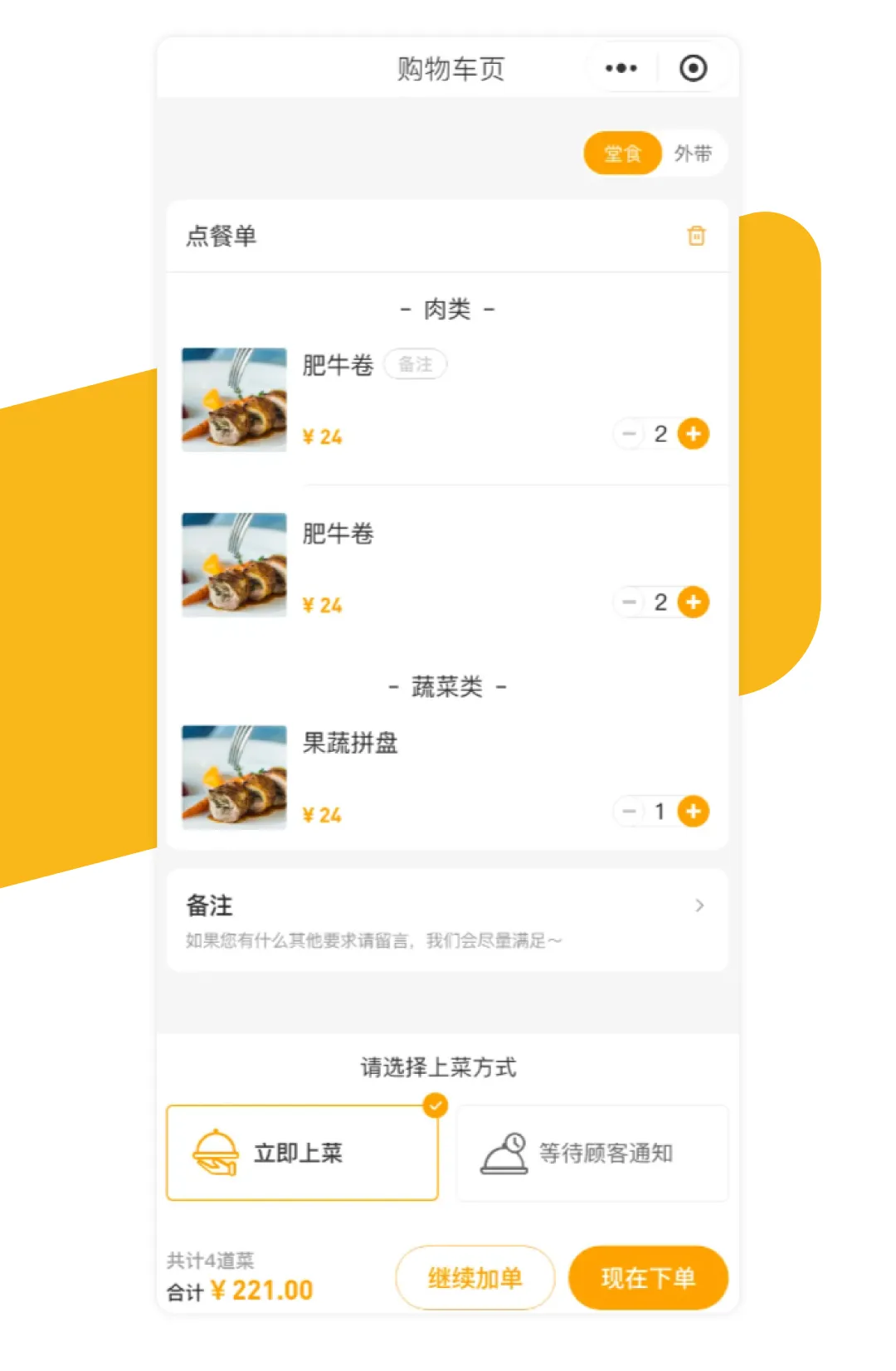
Task: Decrease the 果蔬拼盘 quantity
Action: (630, 811)
